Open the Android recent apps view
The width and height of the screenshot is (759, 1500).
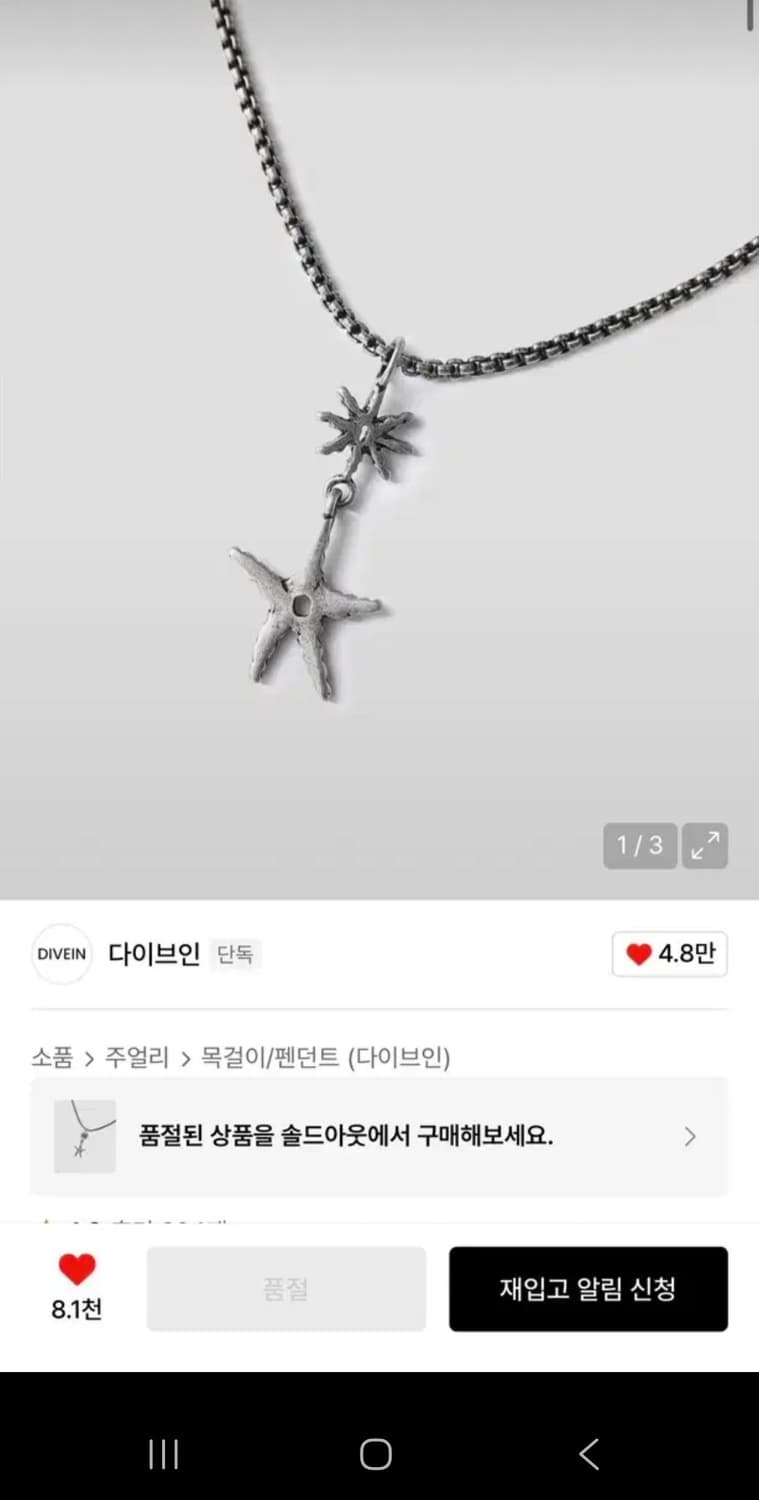pos(162,1454)
